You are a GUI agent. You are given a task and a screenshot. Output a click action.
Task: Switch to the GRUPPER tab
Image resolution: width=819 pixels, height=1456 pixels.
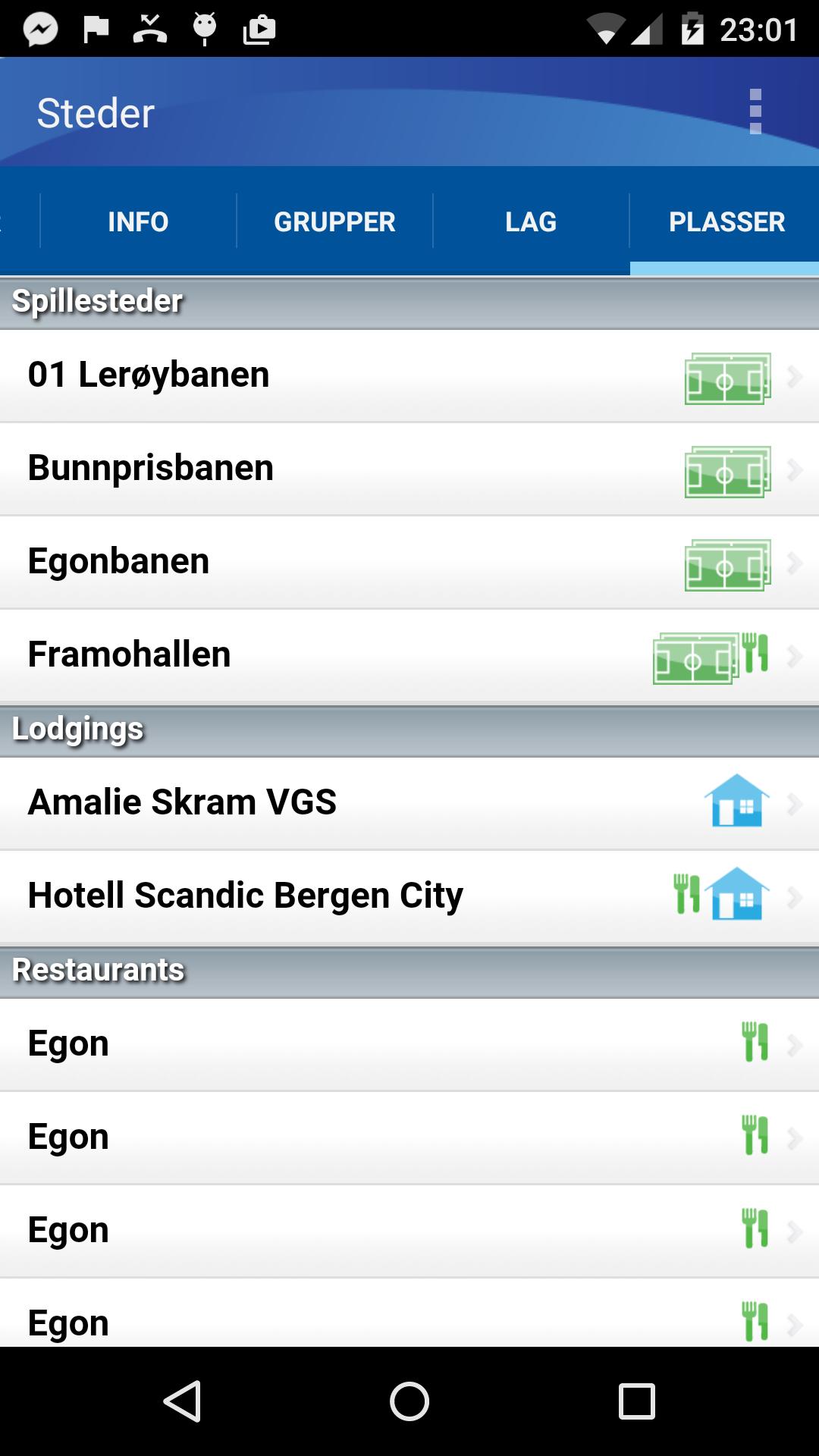pos(334,221)
